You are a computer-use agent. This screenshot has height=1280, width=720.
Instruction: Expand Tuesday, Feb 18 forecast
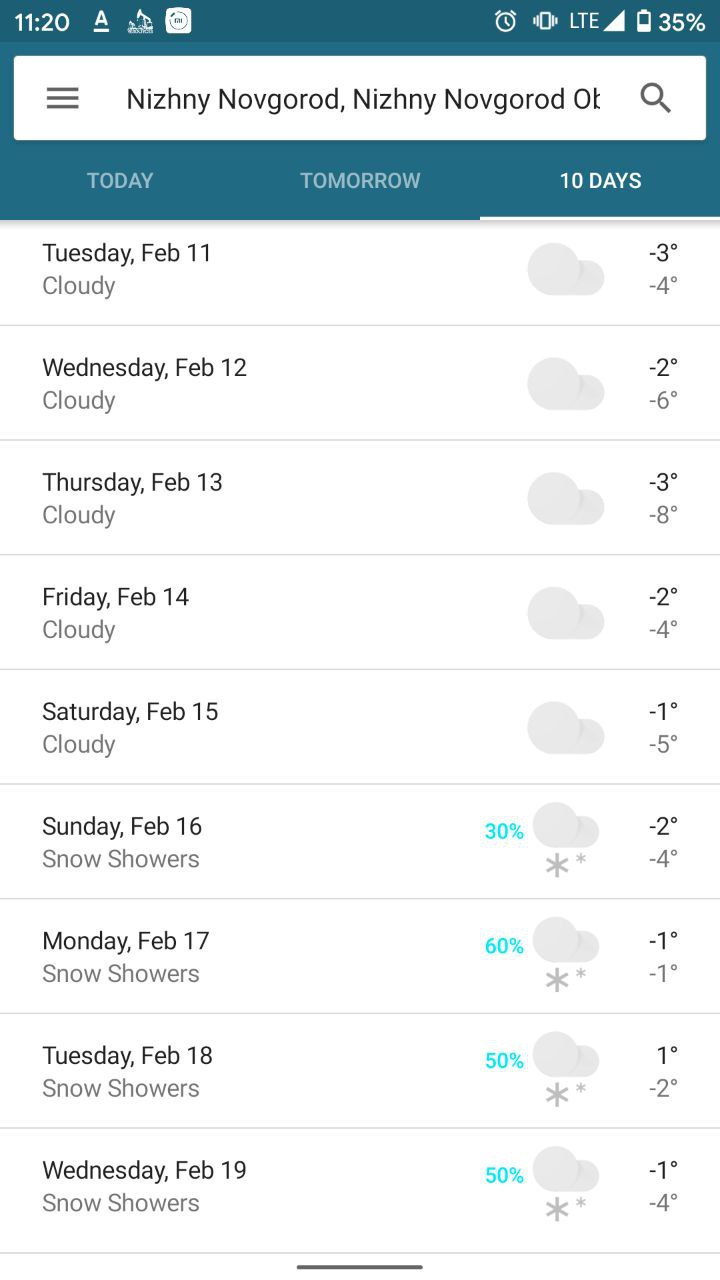(x=360, y=1071)
